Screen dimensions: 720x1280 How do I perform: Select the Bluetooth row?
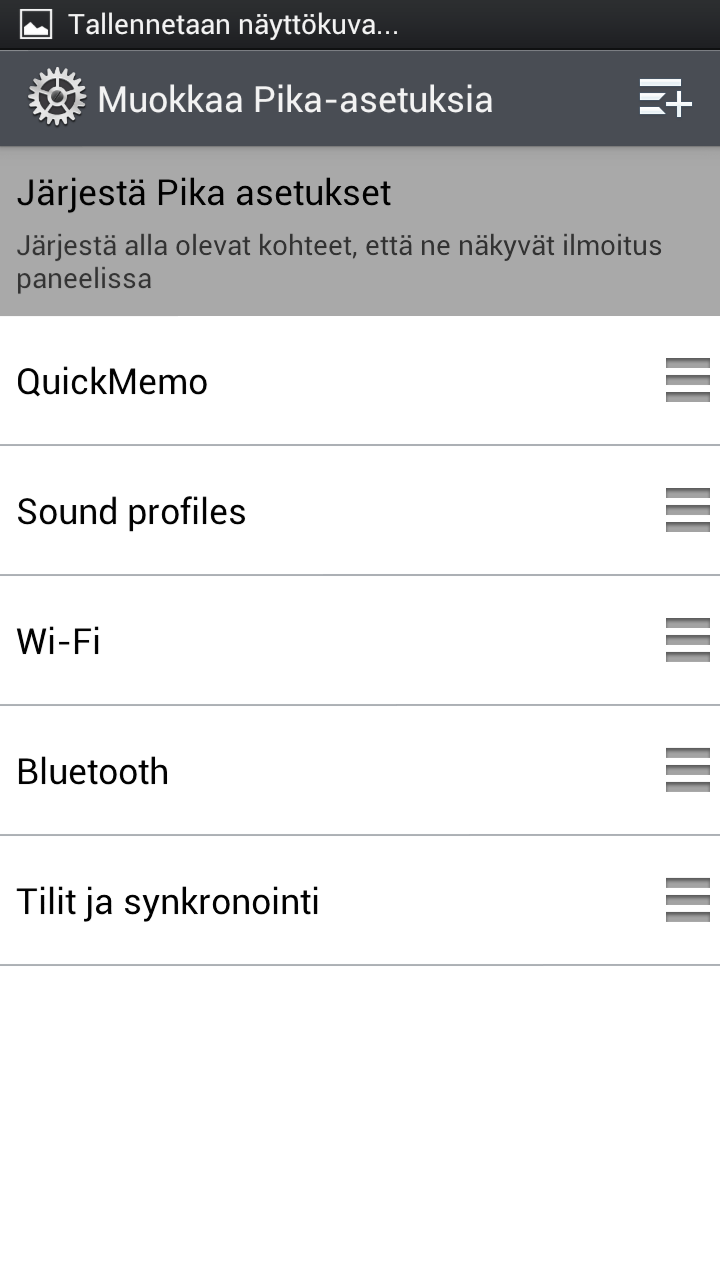point(320,771)
